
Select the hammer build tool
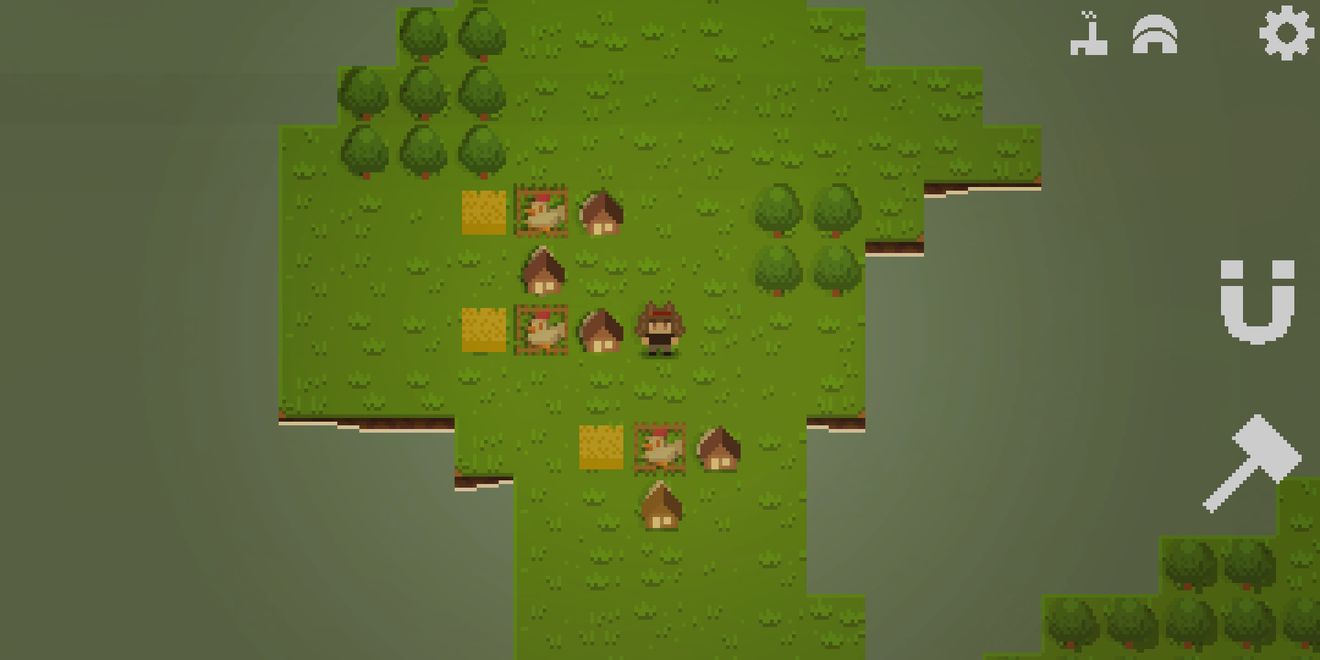pos(1251,463)
